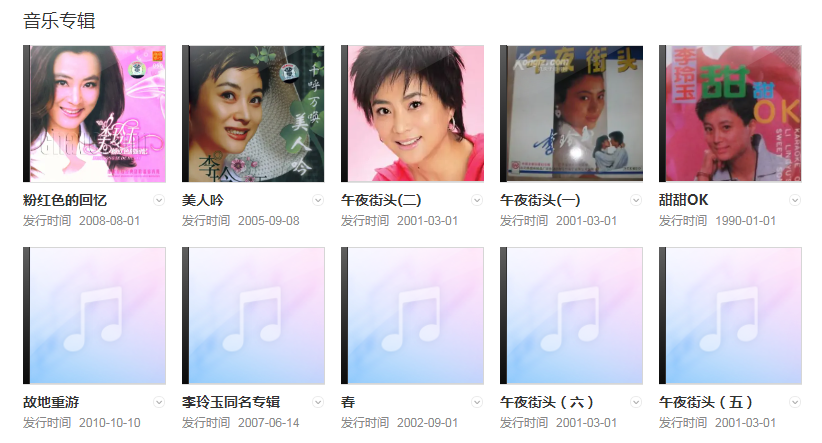Viewport: 822px width, 443px height.
Task: Expand the arrow next to 李玲玉同名专辑
Action: [x=318, y=402]
